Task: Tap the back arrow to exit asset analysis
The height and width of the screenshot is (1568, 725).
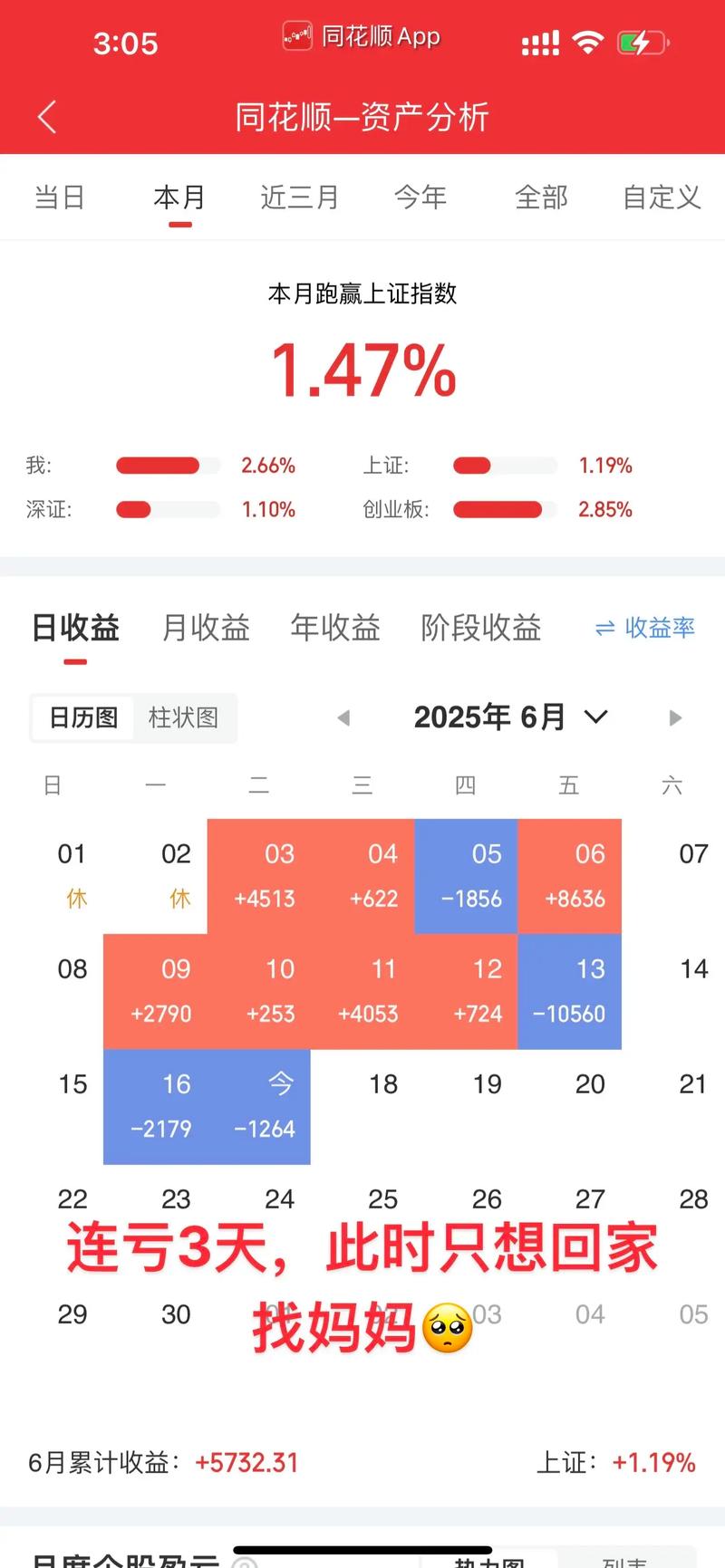Action: coord(47,117)
